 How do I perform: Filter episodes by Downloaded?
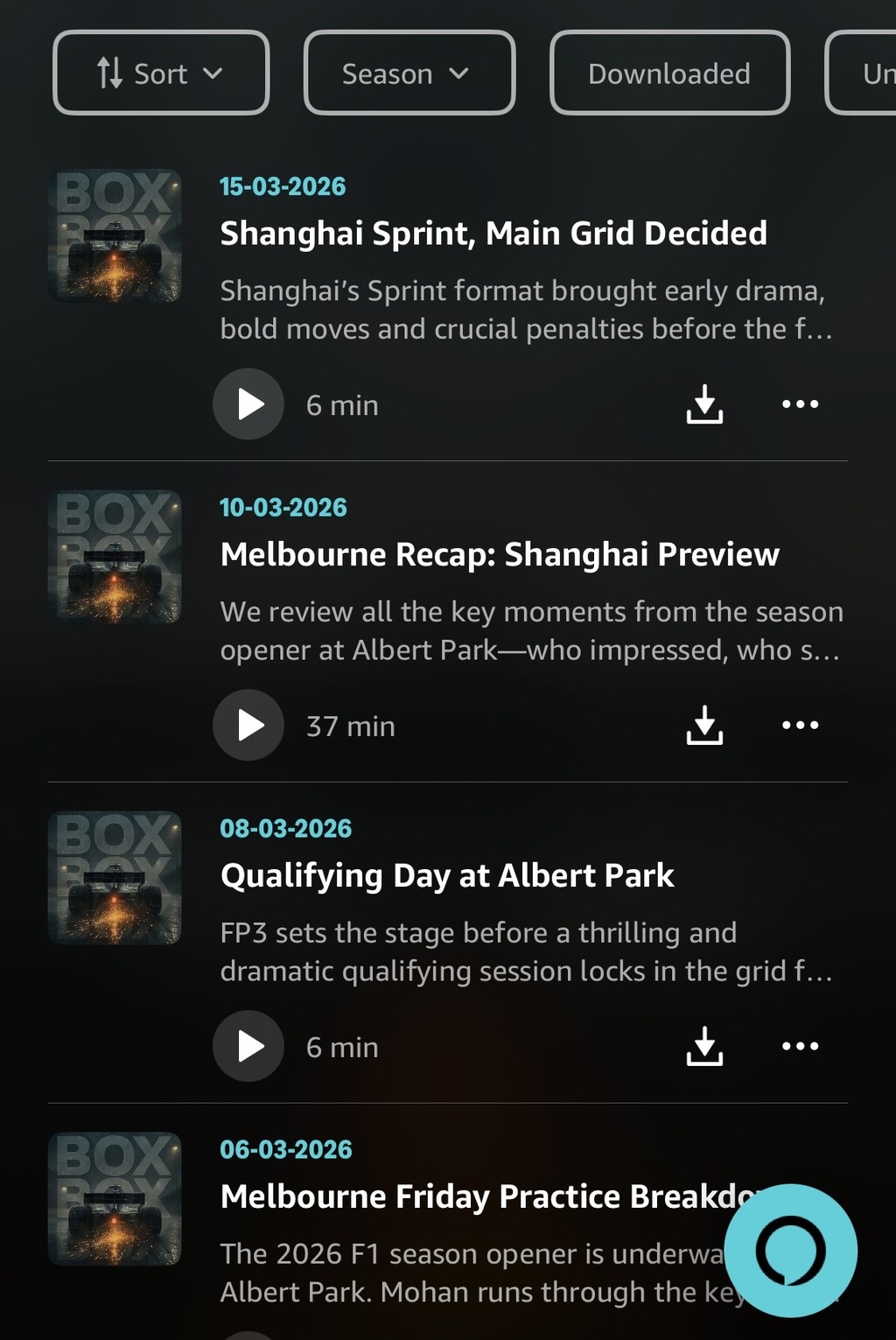point(669,74)
